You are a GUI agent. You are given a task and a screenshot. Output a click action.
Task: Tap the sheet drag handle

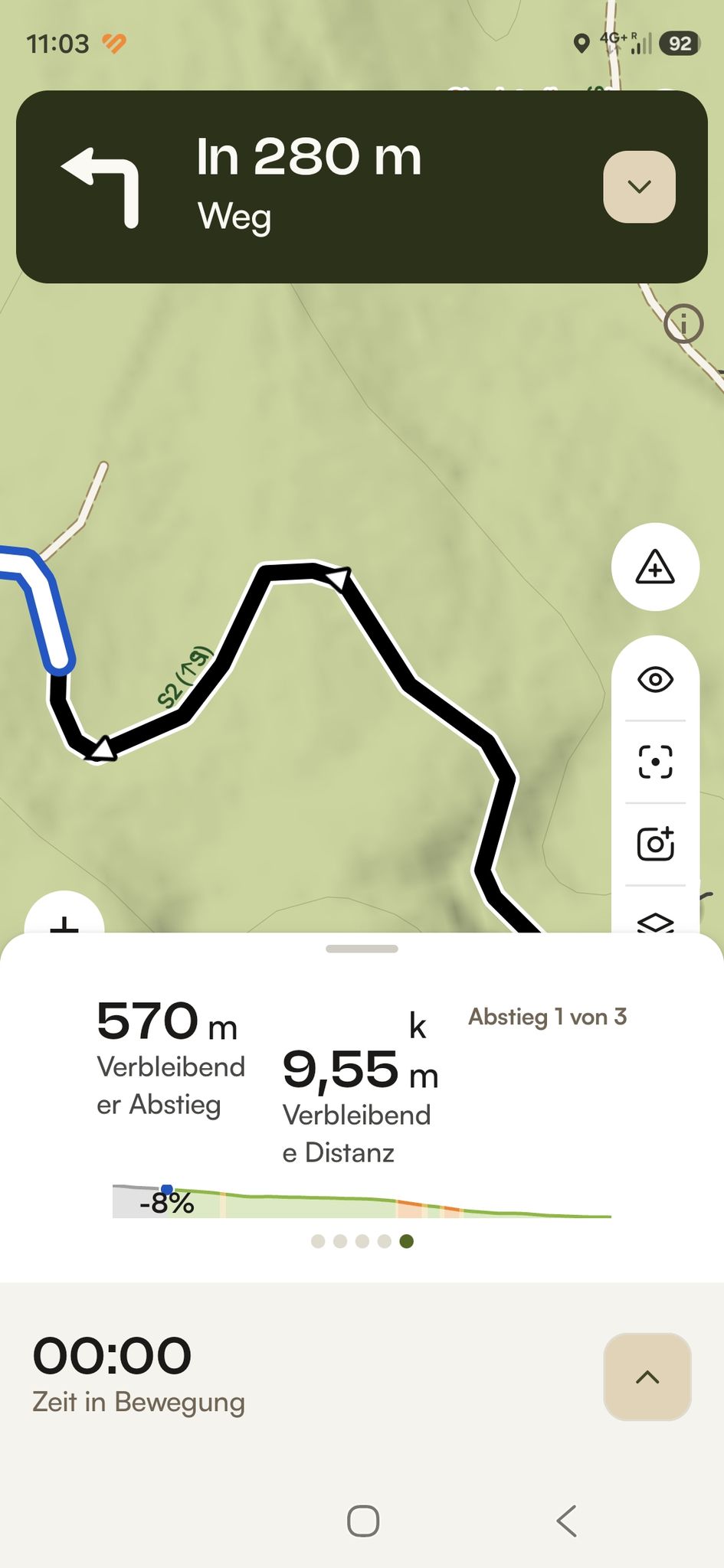pos(362,949)
